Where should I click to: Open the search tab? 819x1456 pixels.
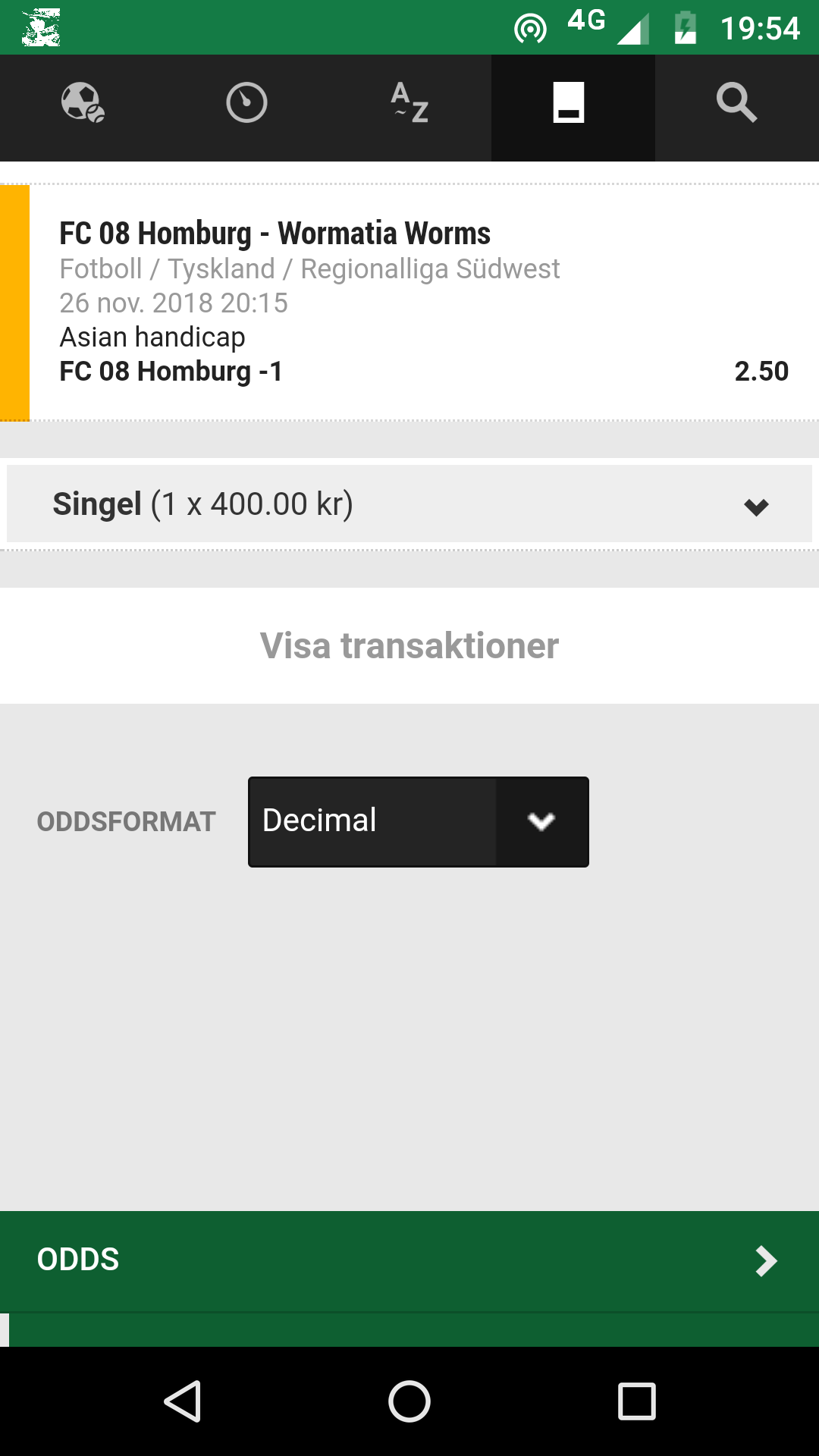click(737, 103)
